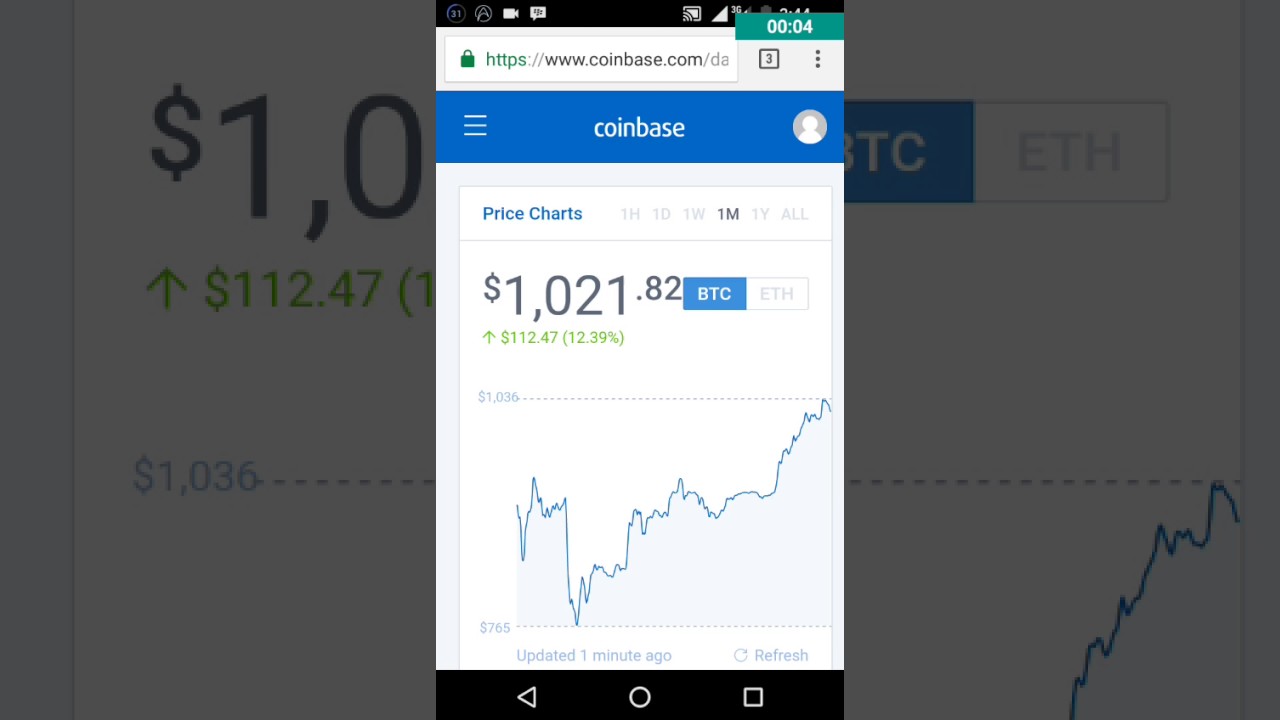Open the hamburger navigation menu
The height and width of the screenshot is (720, 1280).
pyautogui.click(x=475, y=126)
